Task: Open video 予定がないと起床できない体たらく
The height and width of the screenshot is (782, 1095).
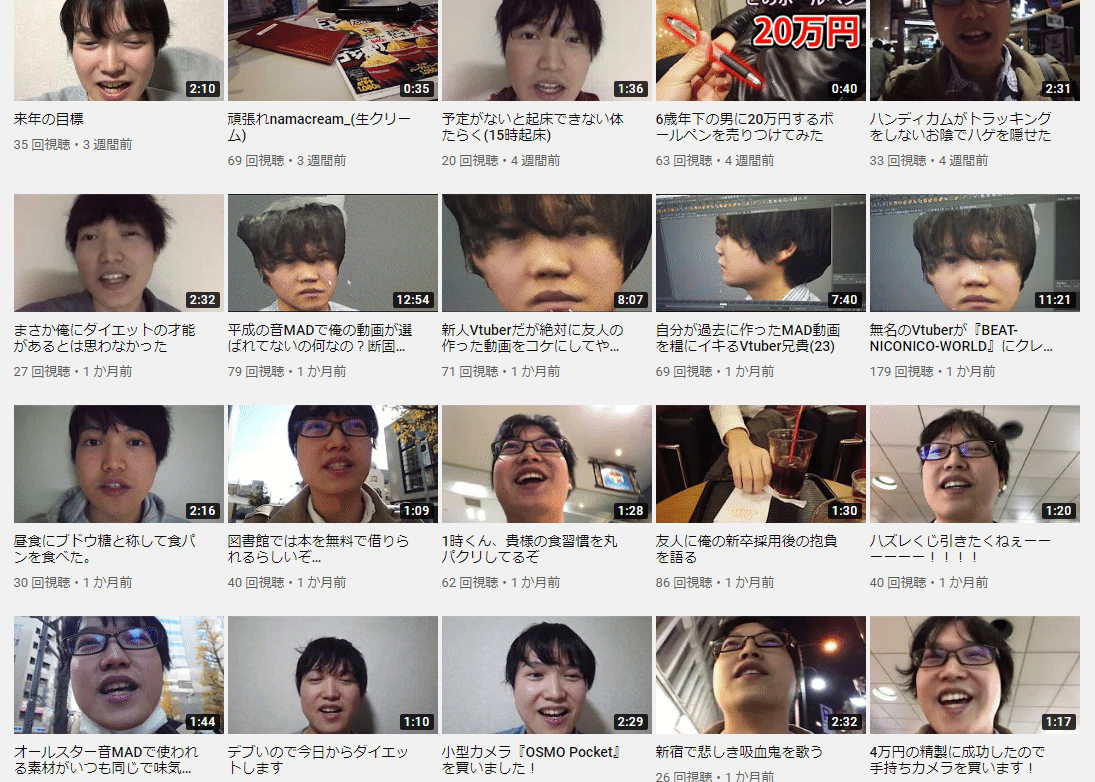Action: pyautogui.click(x=546, y=50)
